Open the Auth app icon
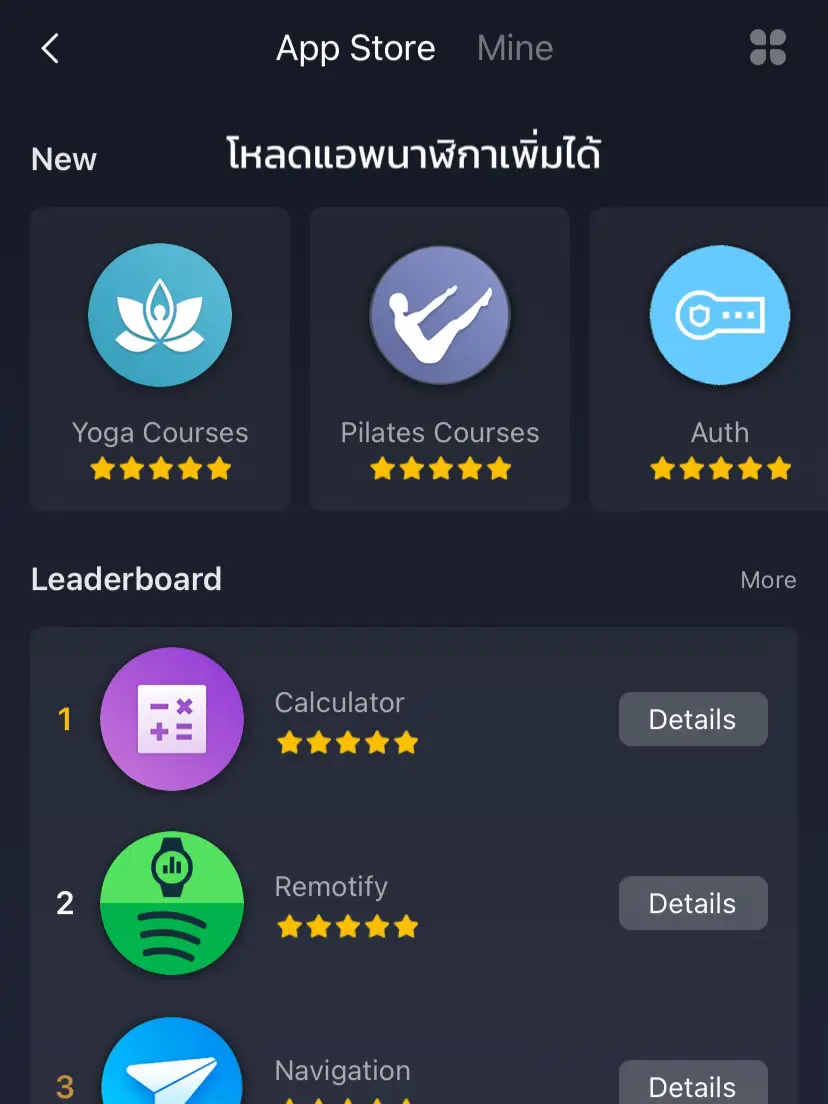Image resolution: width=828 pixels, height=1104 pixels. coord(720,315)
